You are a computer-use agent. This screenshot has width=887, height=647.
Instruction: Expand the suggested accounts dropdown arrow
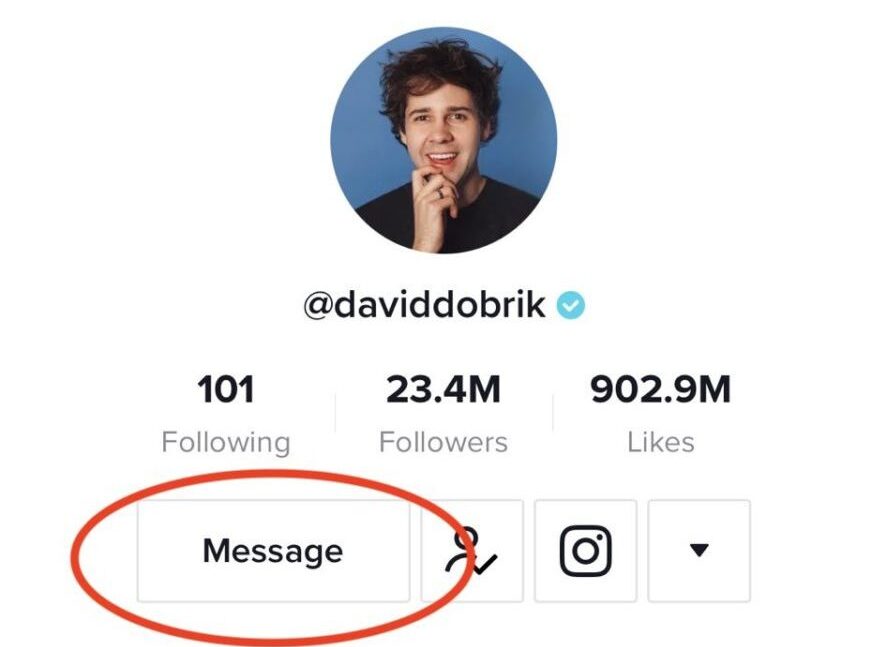699,551
